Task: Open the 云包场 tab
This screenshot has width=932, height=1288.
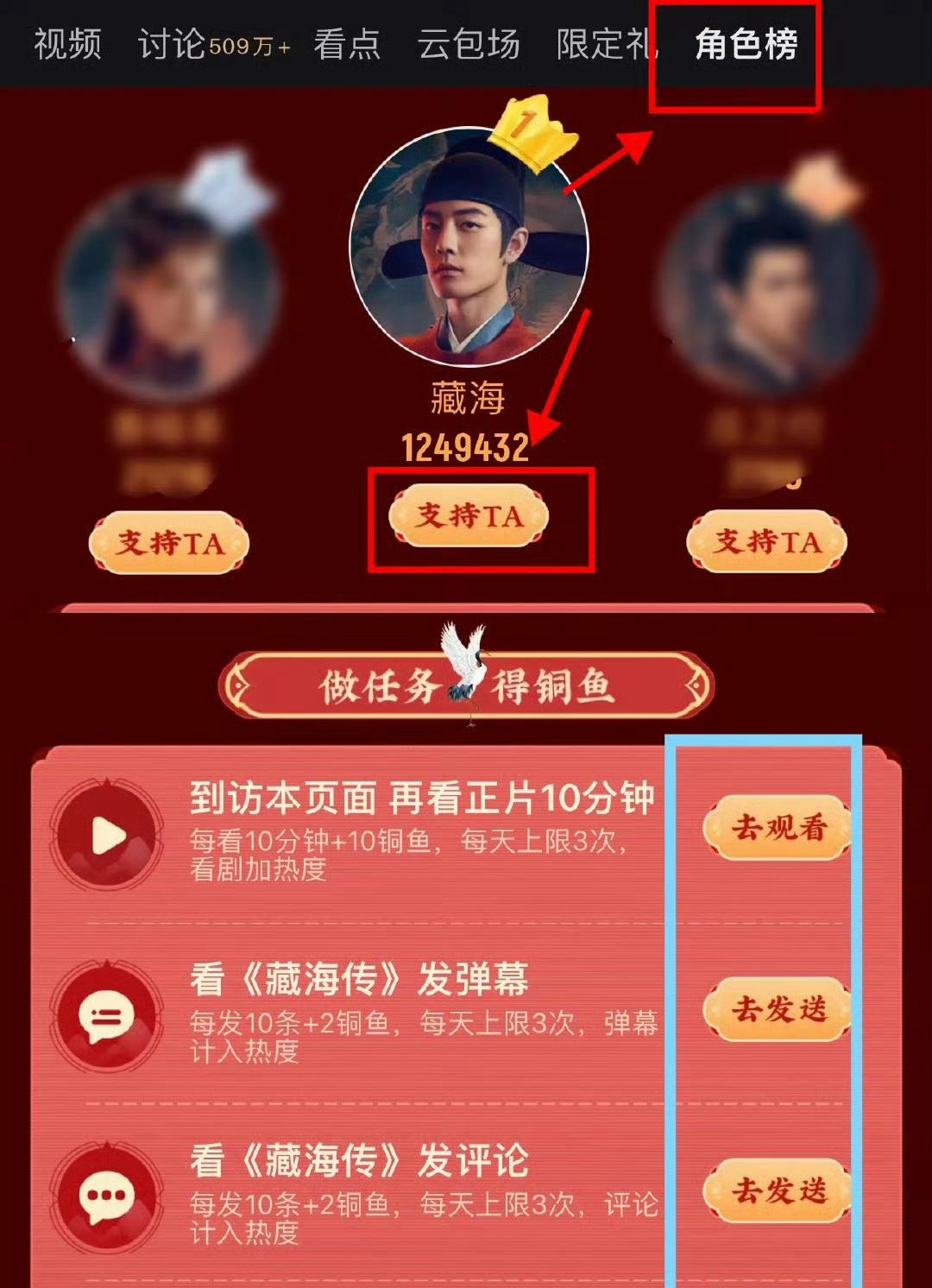Action: point(469,44)
